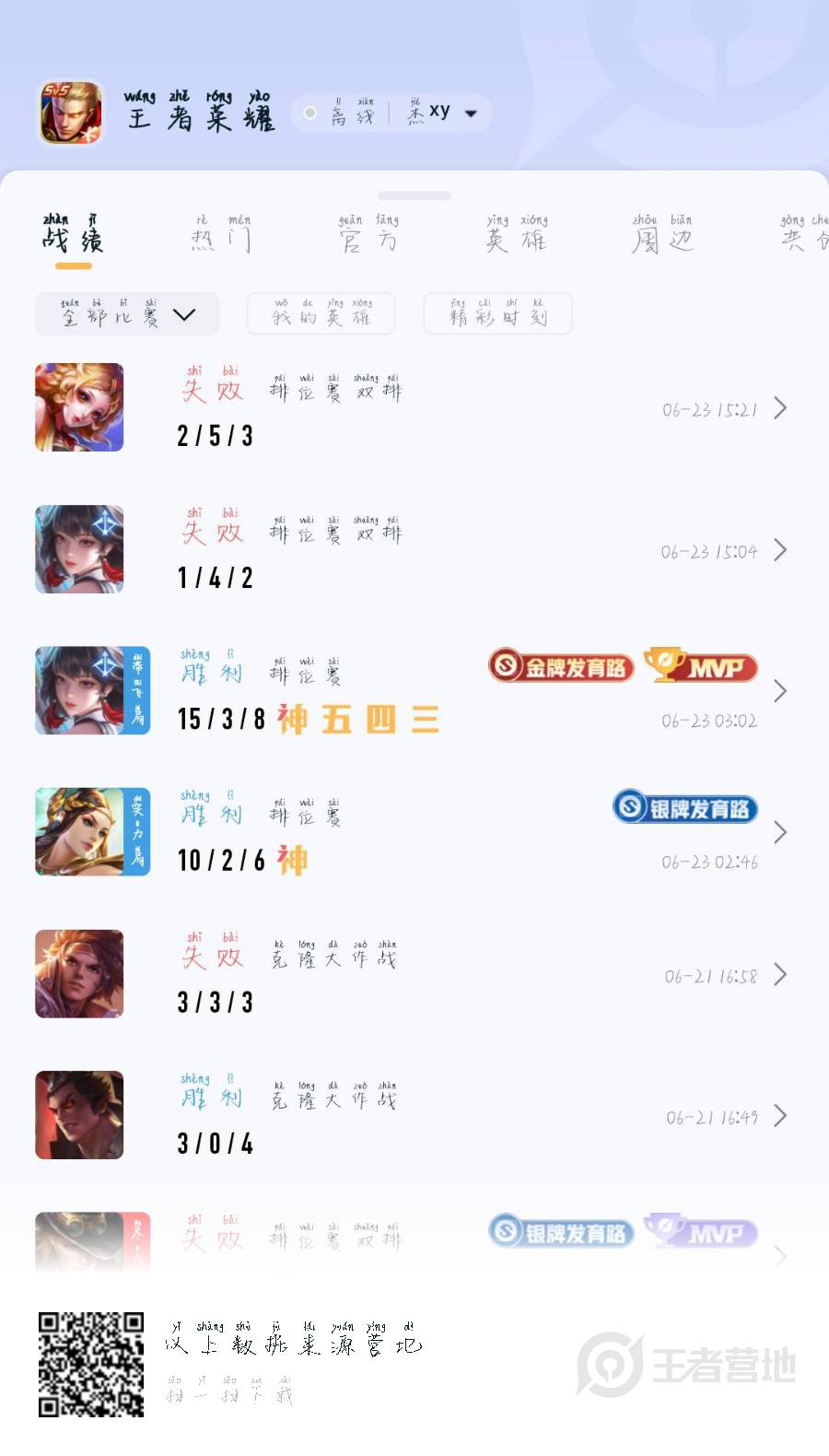Show 精彩时刻 highlights

[497, 314]
